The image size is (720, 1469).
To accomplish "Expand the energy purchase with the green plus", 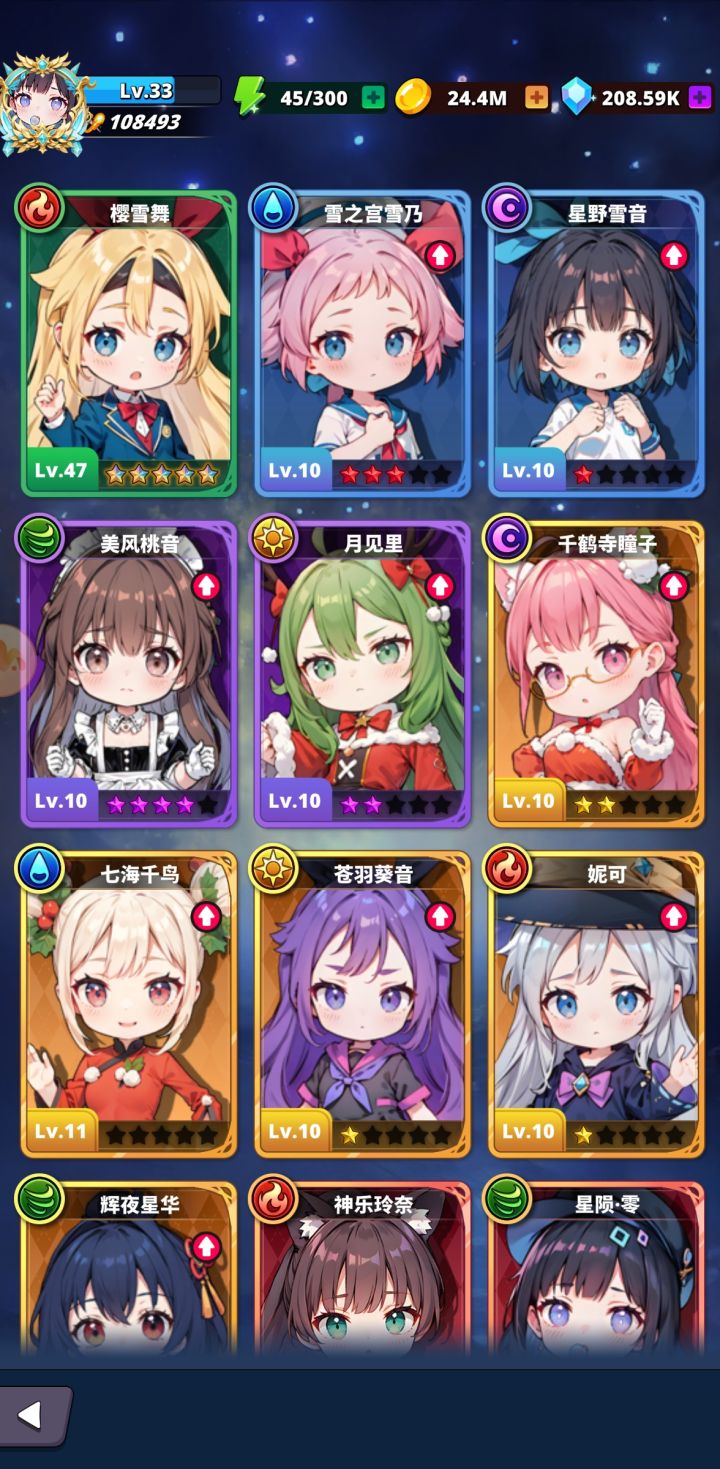I will click(372, 99).
